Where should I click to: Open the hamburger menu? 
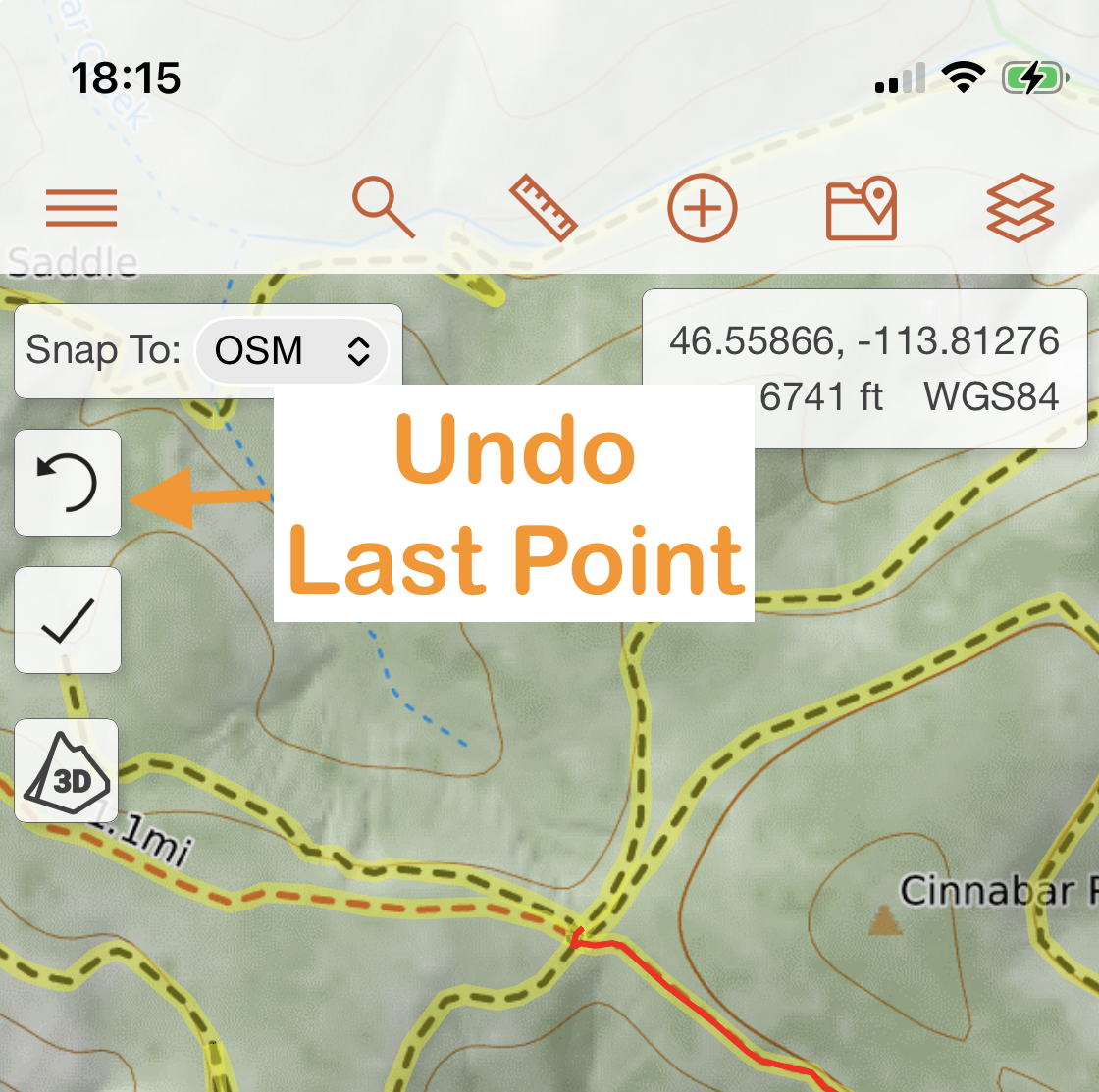coord(81,207)
